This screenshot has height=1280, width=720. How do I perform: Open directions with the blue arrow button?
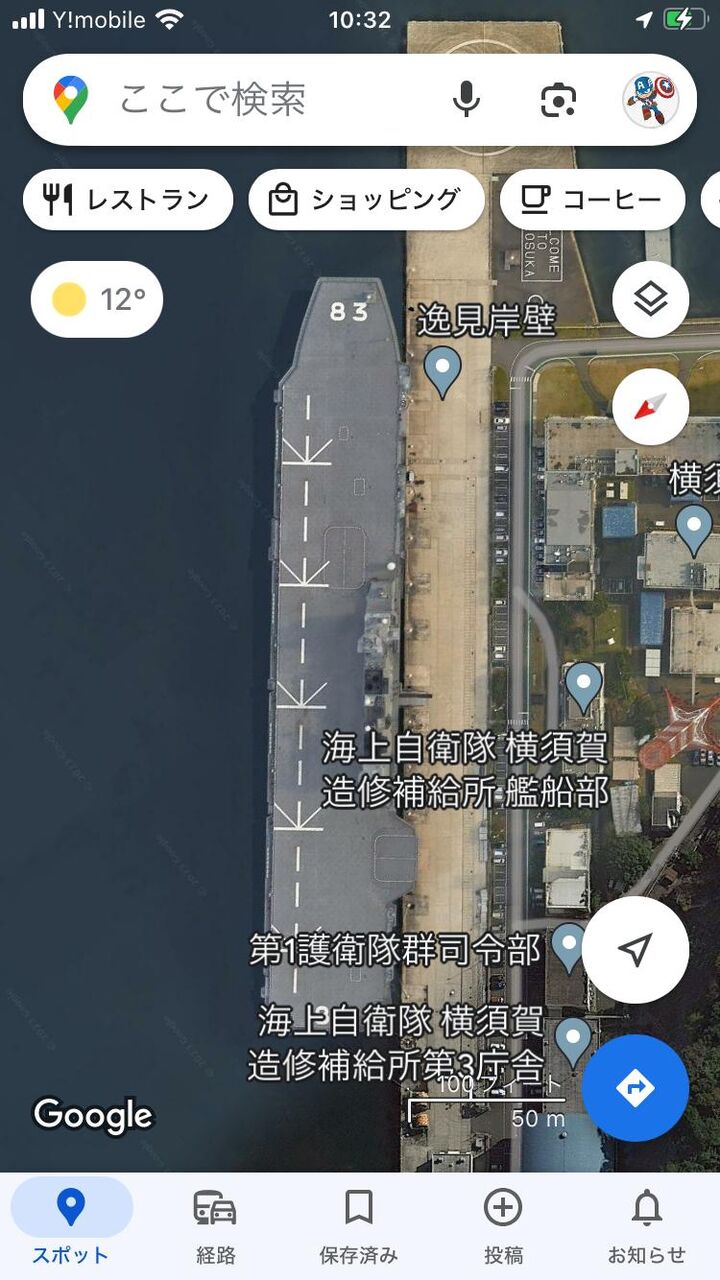tap(635, 1088)
